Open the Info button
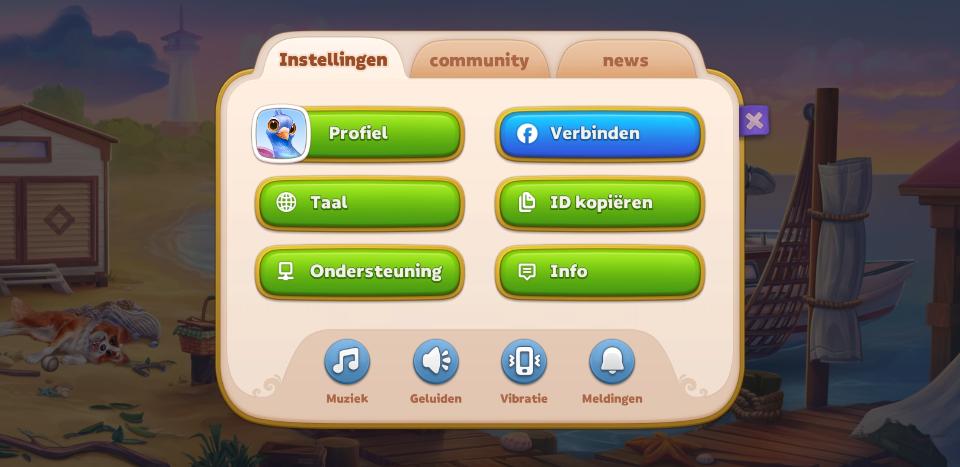The width and height of the screenshot is (960, 467). 600,271
